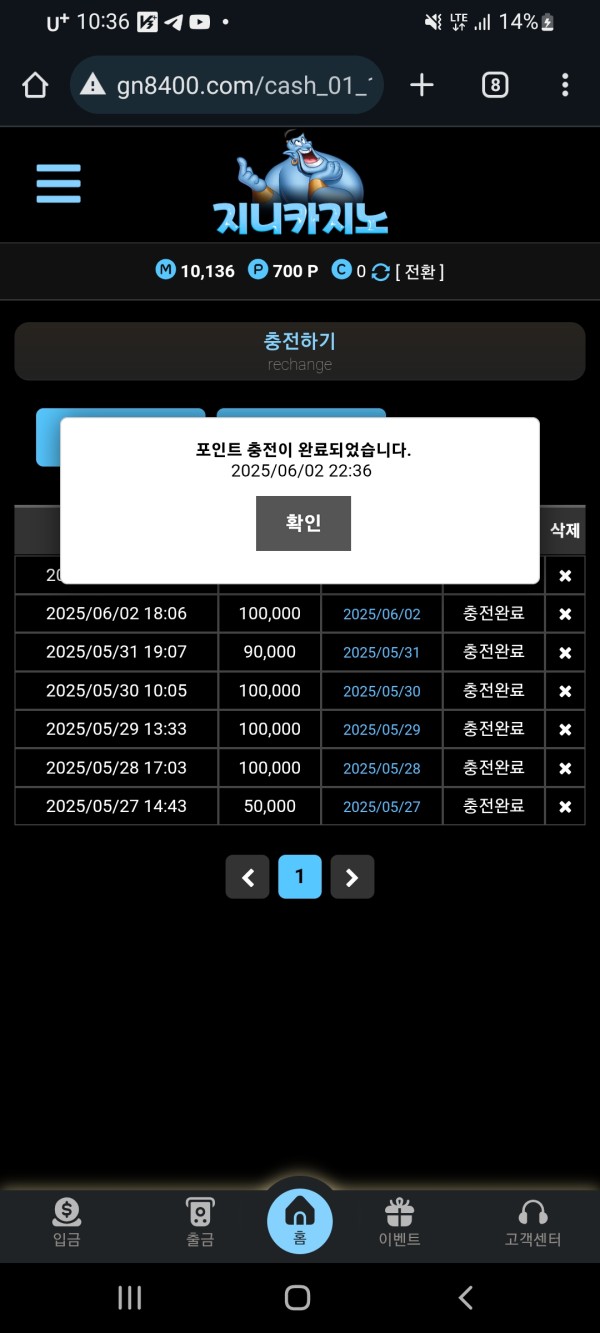Switch to the 입금 deposit tab
Viewport: 600px width, 1333px height.
point(66,1223)
